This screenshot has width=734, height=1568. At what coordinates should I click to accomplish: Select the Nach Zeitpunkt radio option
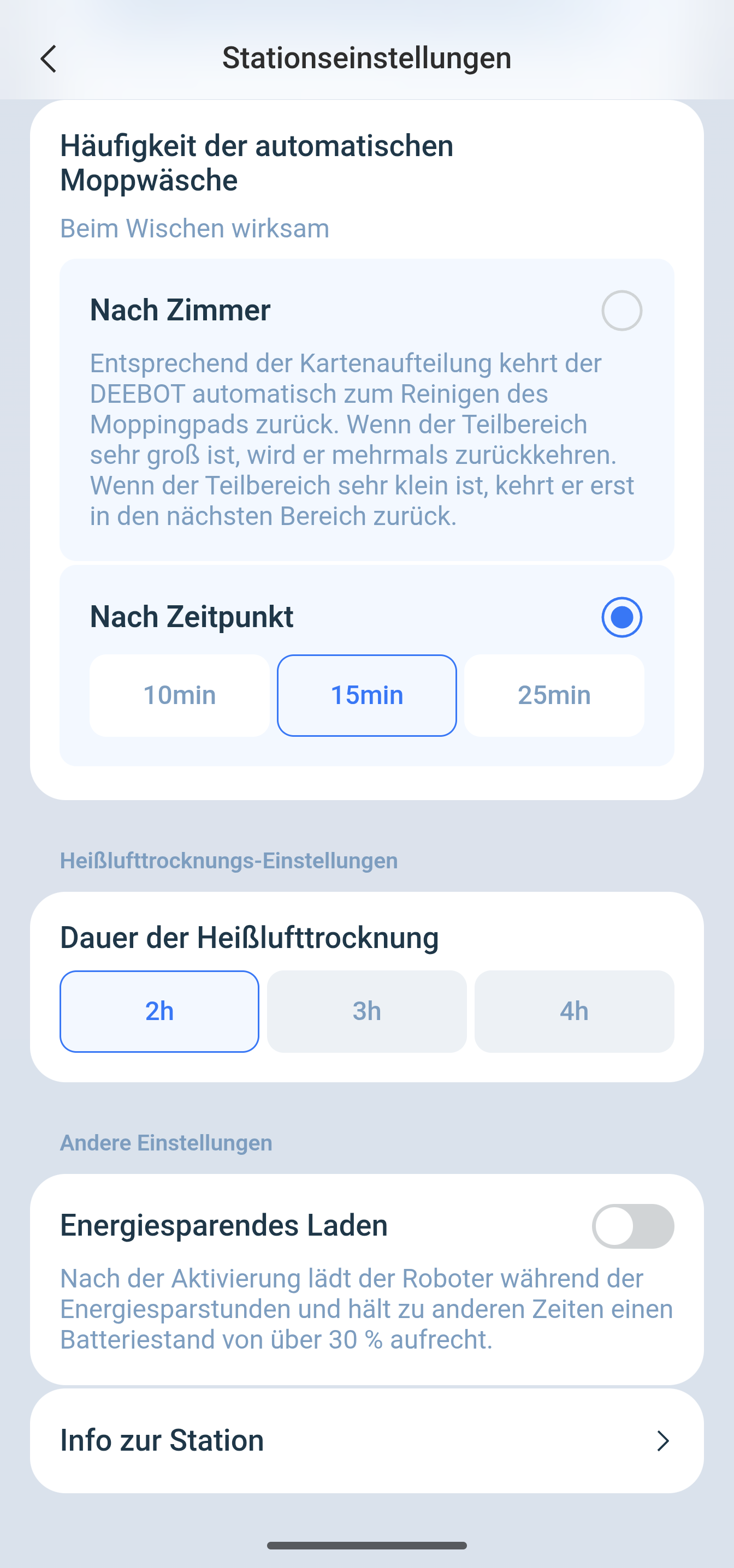point(621,617)
